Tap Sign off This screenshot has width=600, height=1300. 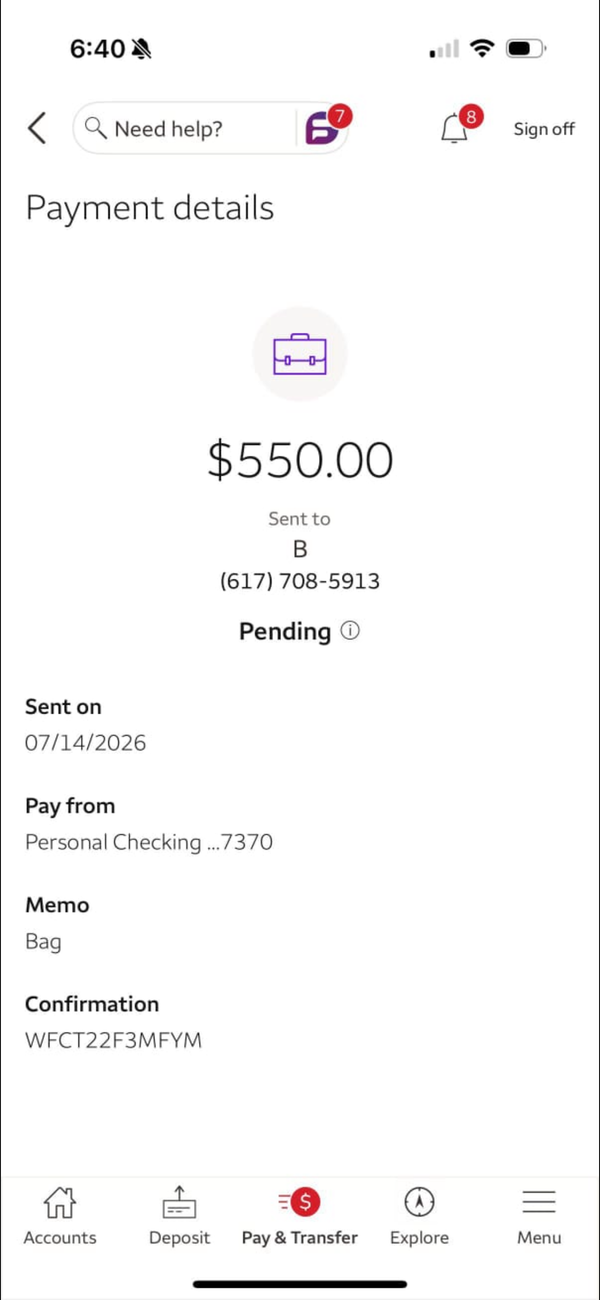pos(544,129)
